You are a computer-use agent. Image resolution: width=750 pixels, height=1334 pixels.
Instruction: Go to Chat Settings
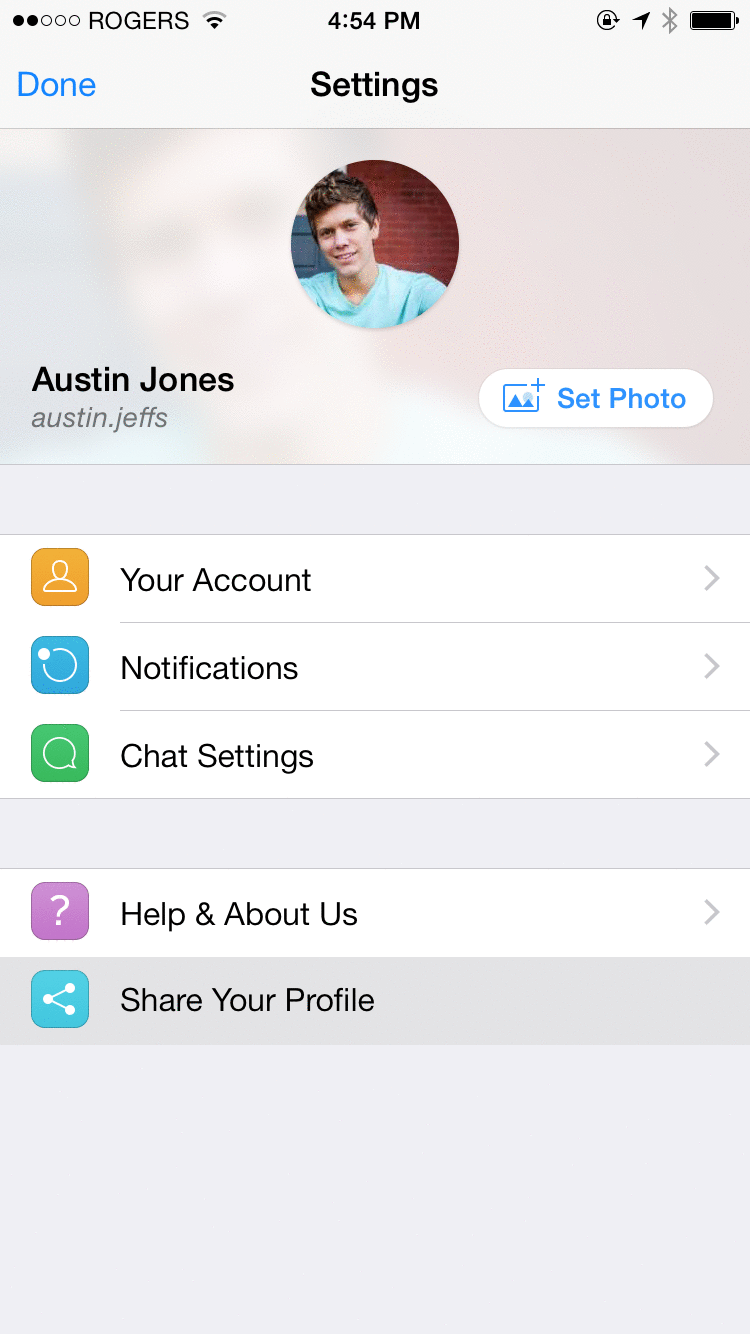coord(375,755)
